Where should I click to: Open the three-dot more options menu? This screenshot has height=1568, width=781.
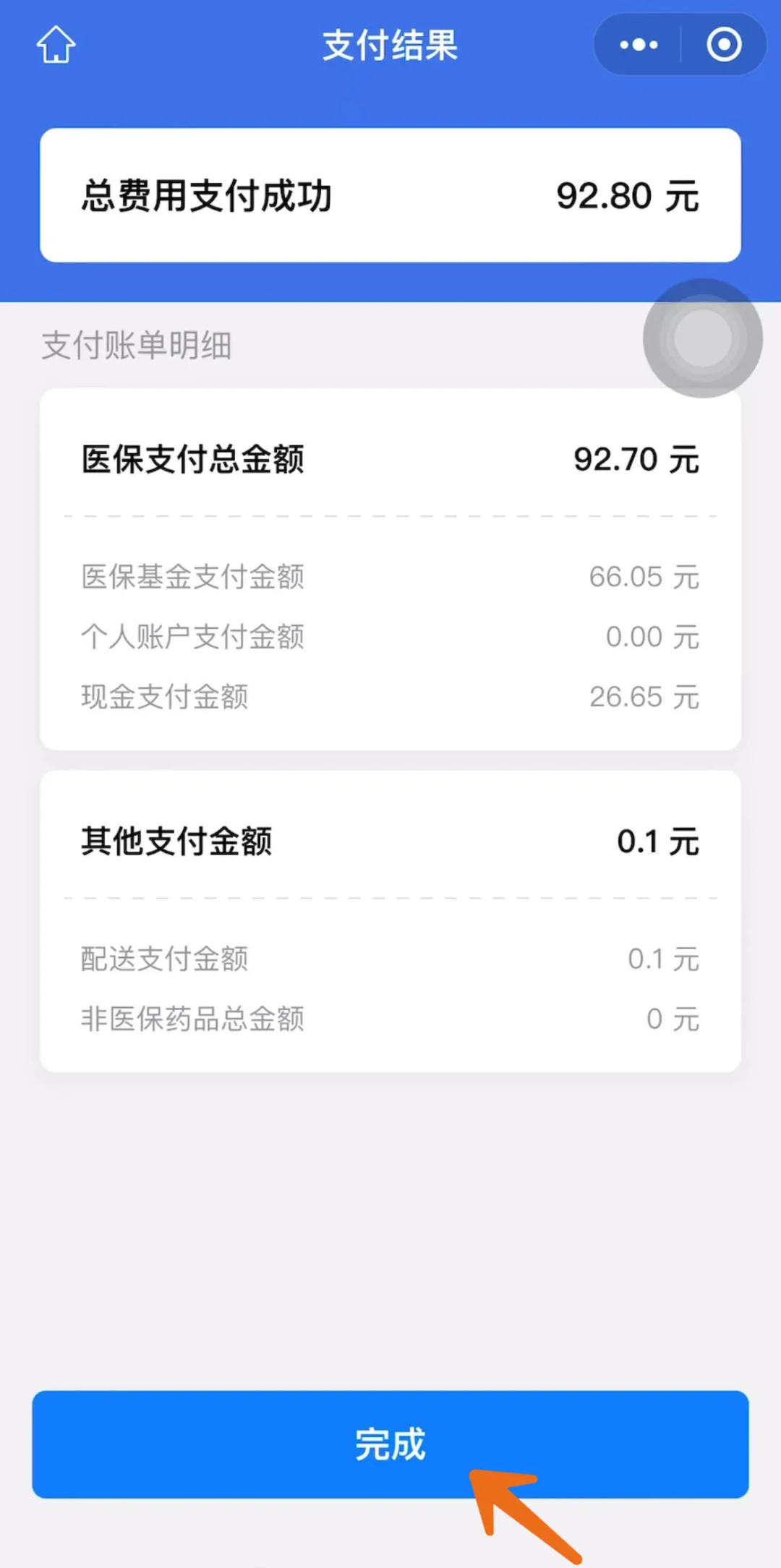click(x=636, y=45)
